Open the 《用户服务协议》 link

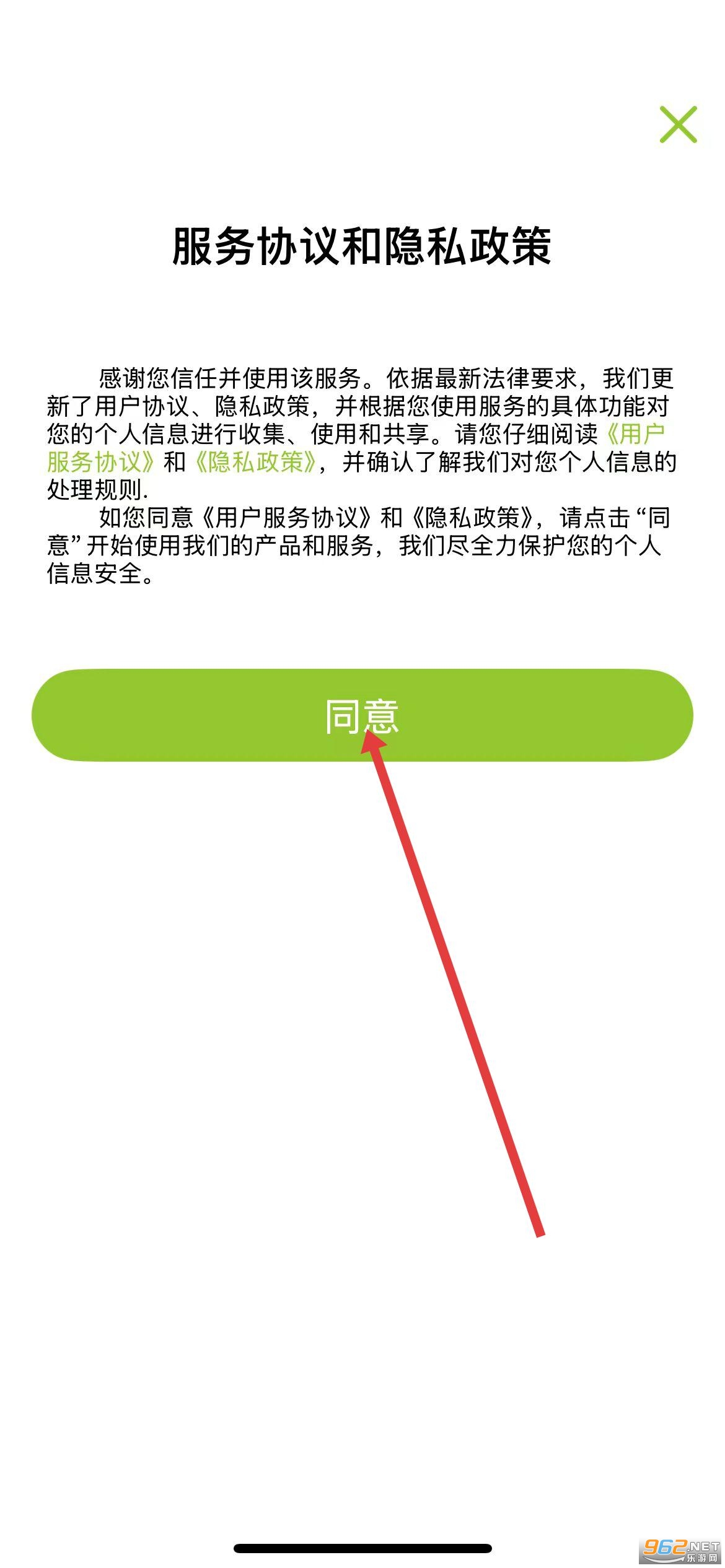[99, 462]
